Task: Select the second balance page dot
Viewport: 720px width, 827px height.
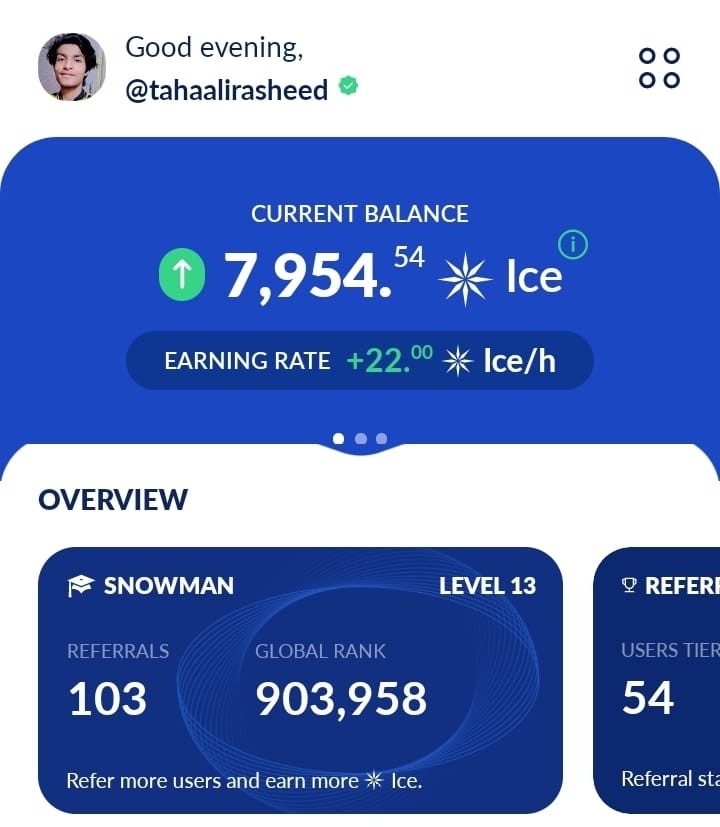Action: [x=361, y=438]
